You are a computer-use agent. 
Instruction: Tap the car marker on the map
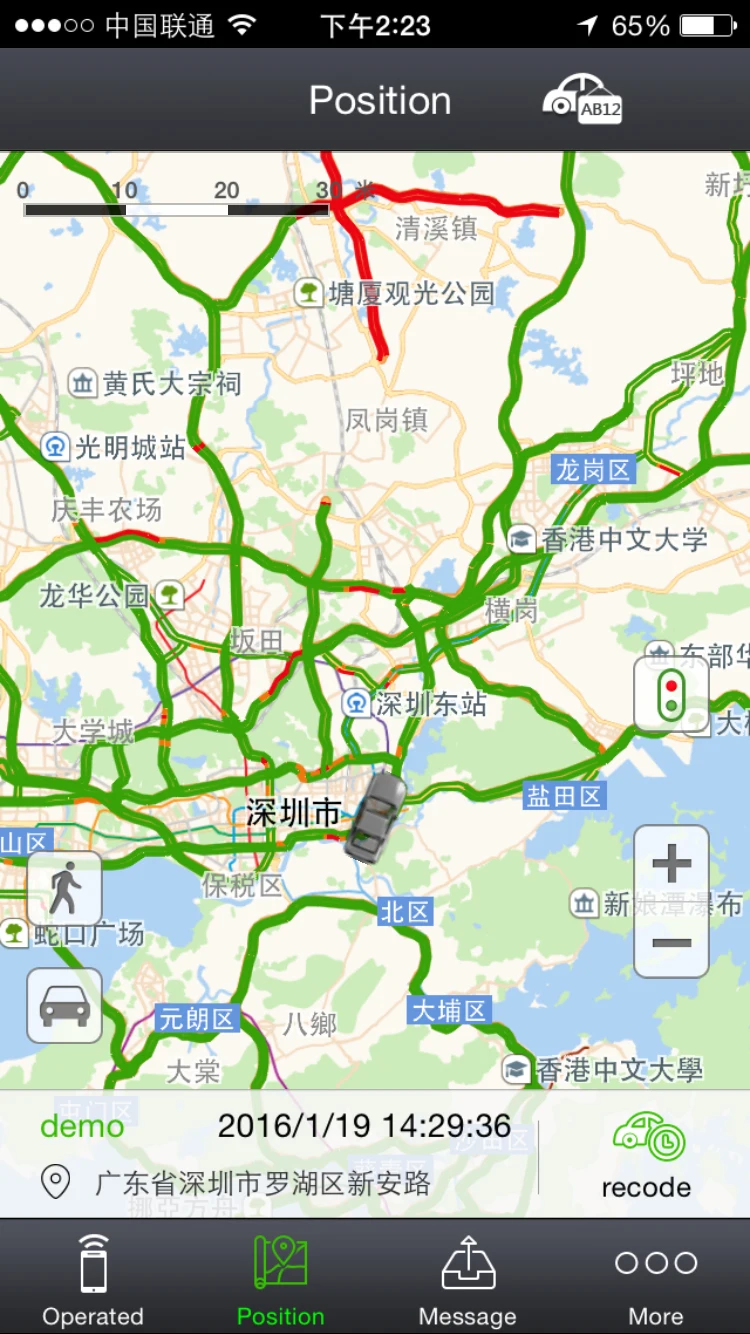click(x=376, y=816)
